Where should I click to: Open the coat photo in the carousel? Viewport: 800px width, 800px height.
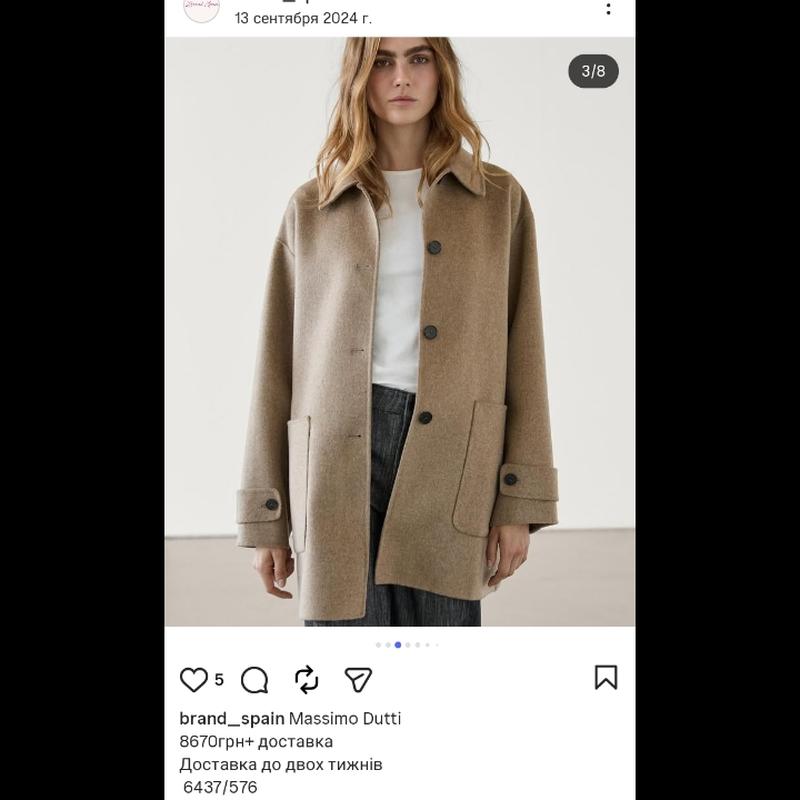(x=400, y=330)
